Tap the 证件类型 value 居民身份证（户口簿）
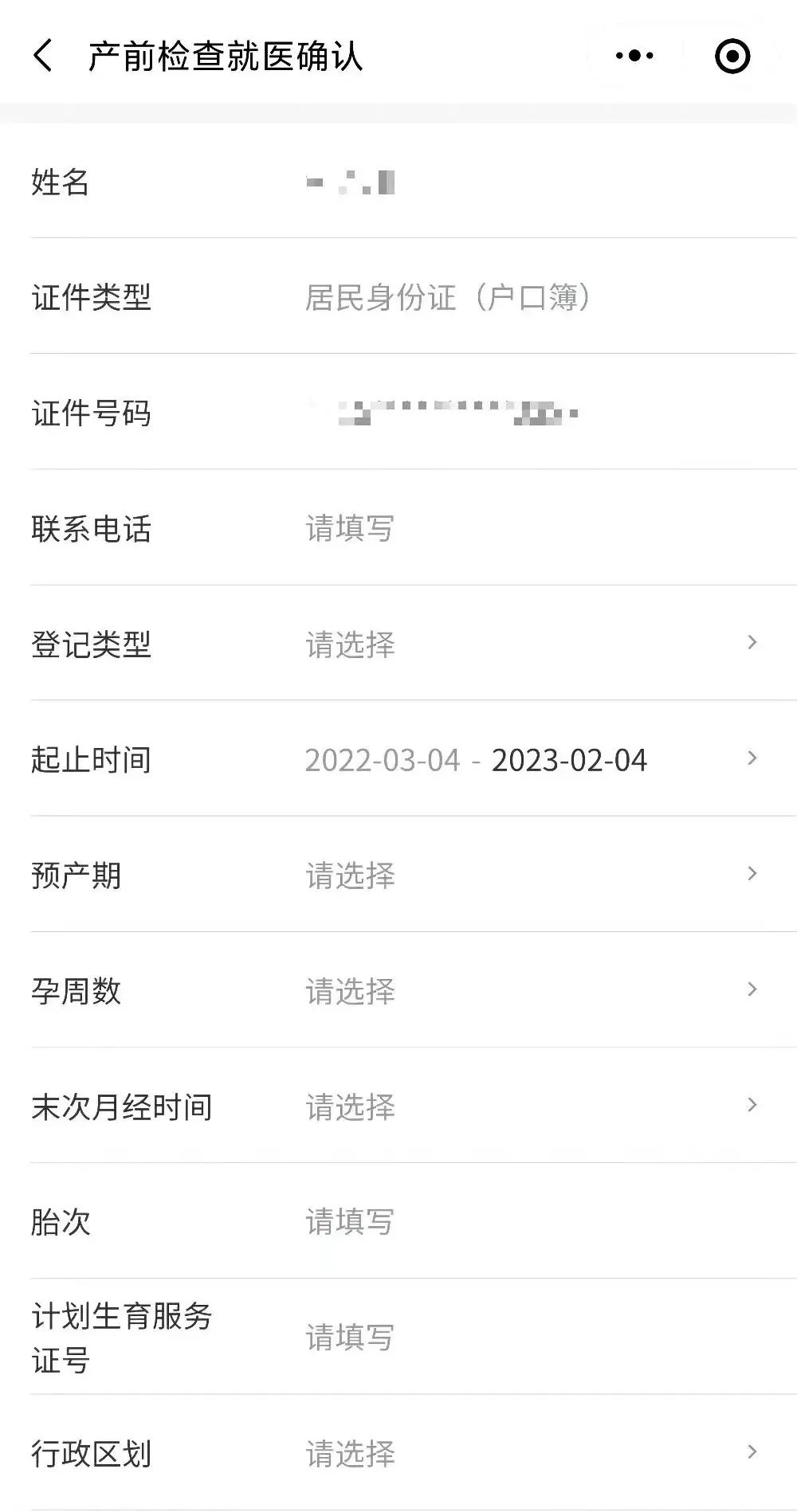The width and height of the screenshot is (797, 1512). (446, 298)
